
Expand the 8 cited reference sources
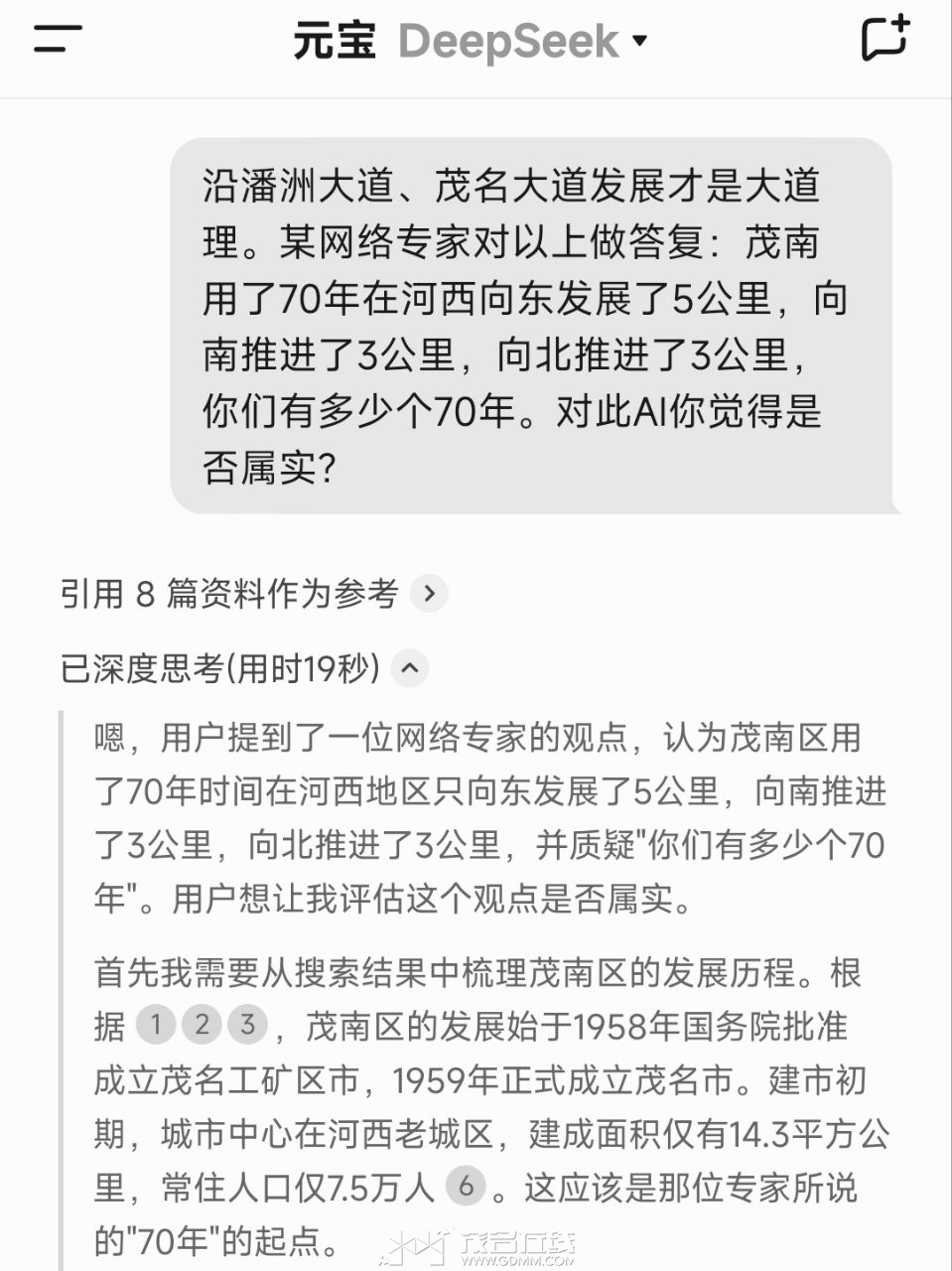429,594
